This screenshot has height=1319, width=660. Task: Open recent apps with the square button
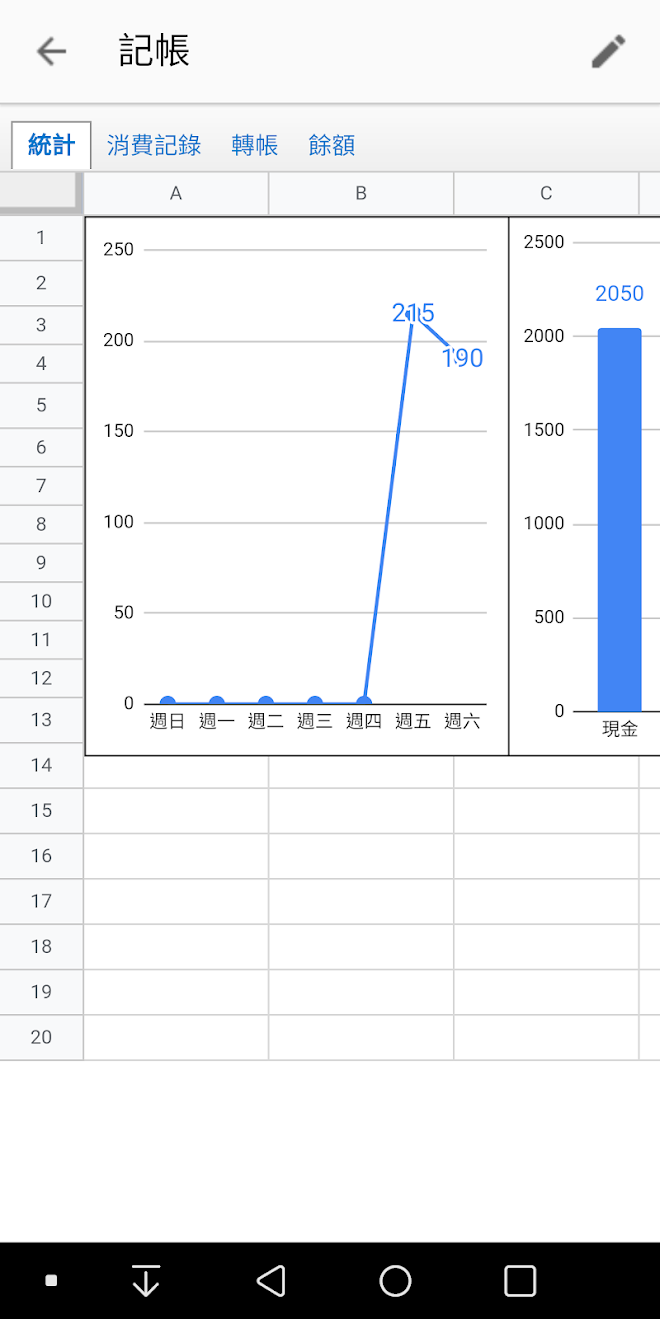point(520,1281)
